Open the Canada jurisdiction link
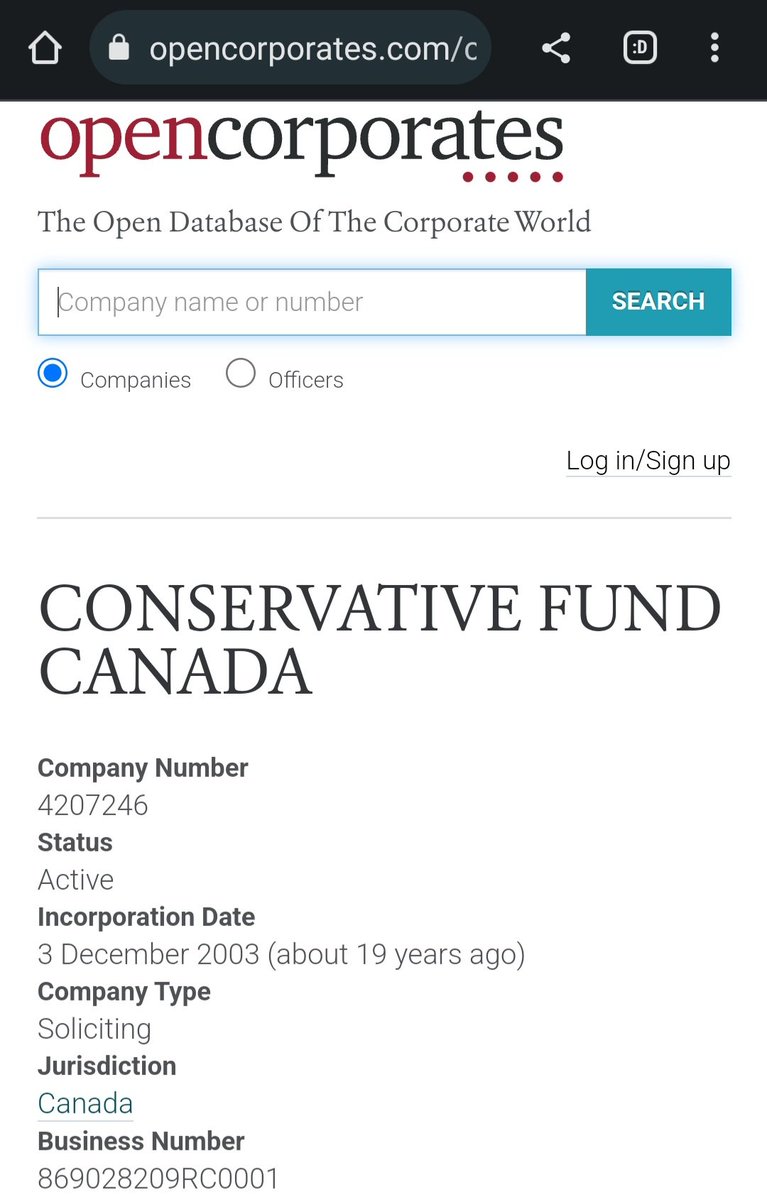The height and width of the screenshot is (1200, 767). [85, 1103]
